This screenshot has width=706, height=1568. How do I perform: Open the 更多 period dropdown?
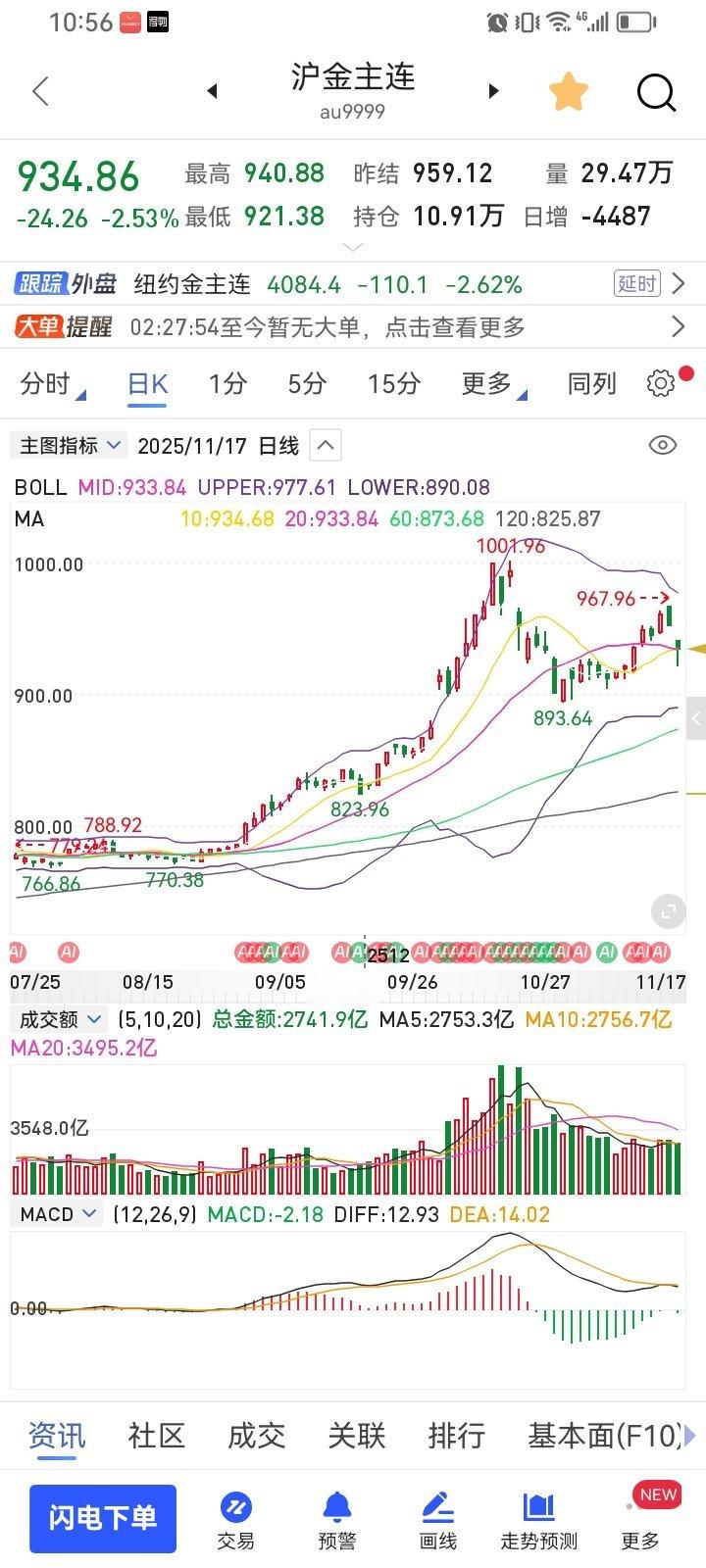click(x=492, y=383)
